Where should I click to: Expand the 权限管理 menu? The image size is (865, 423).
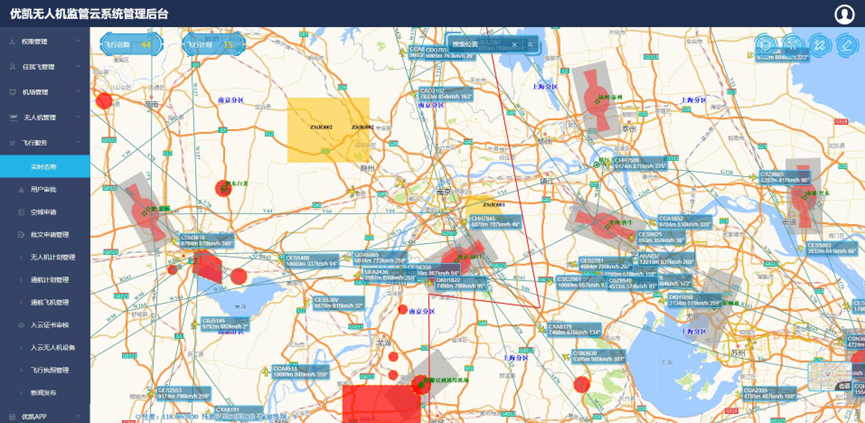pos(44,42)
